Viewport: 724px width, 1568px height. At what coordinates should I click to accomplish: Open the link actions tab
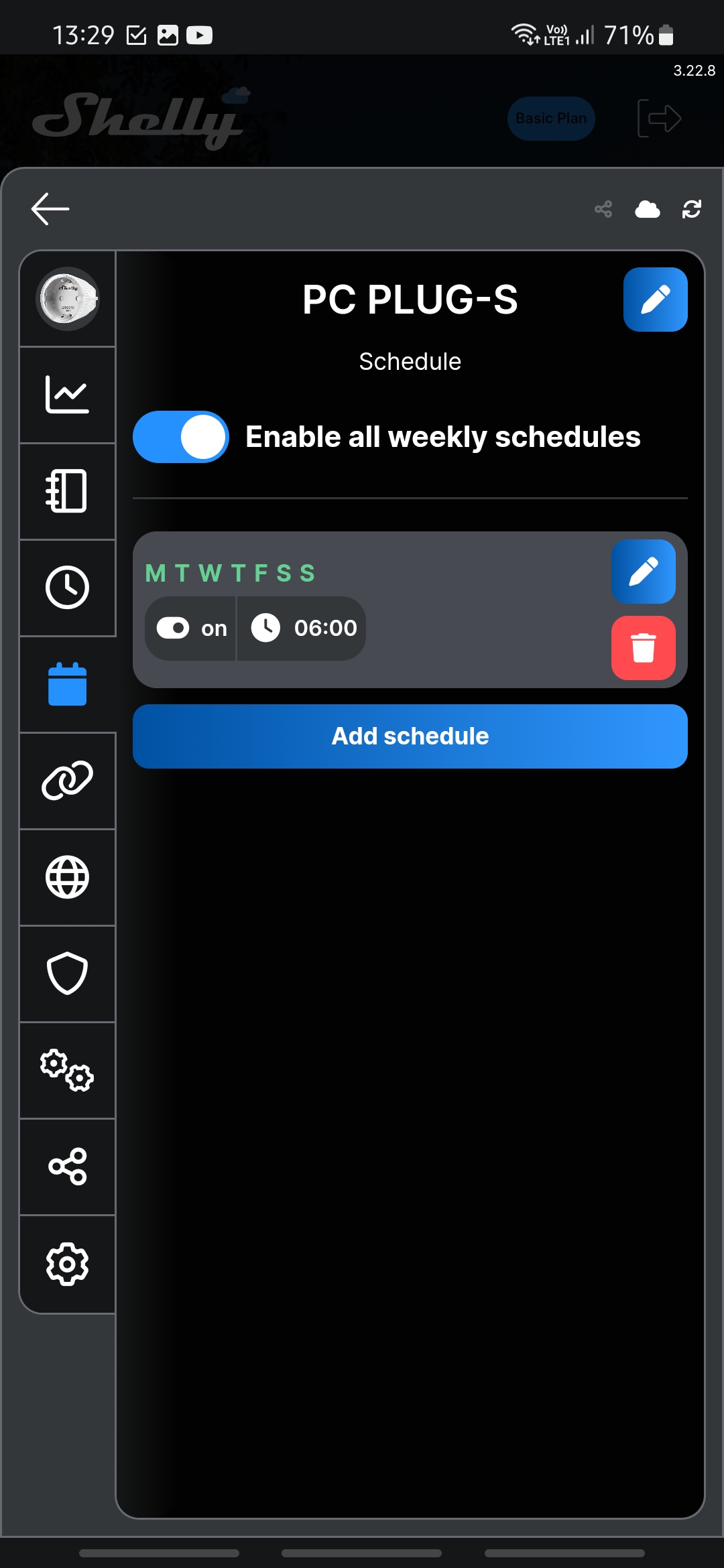coord(67,781)
